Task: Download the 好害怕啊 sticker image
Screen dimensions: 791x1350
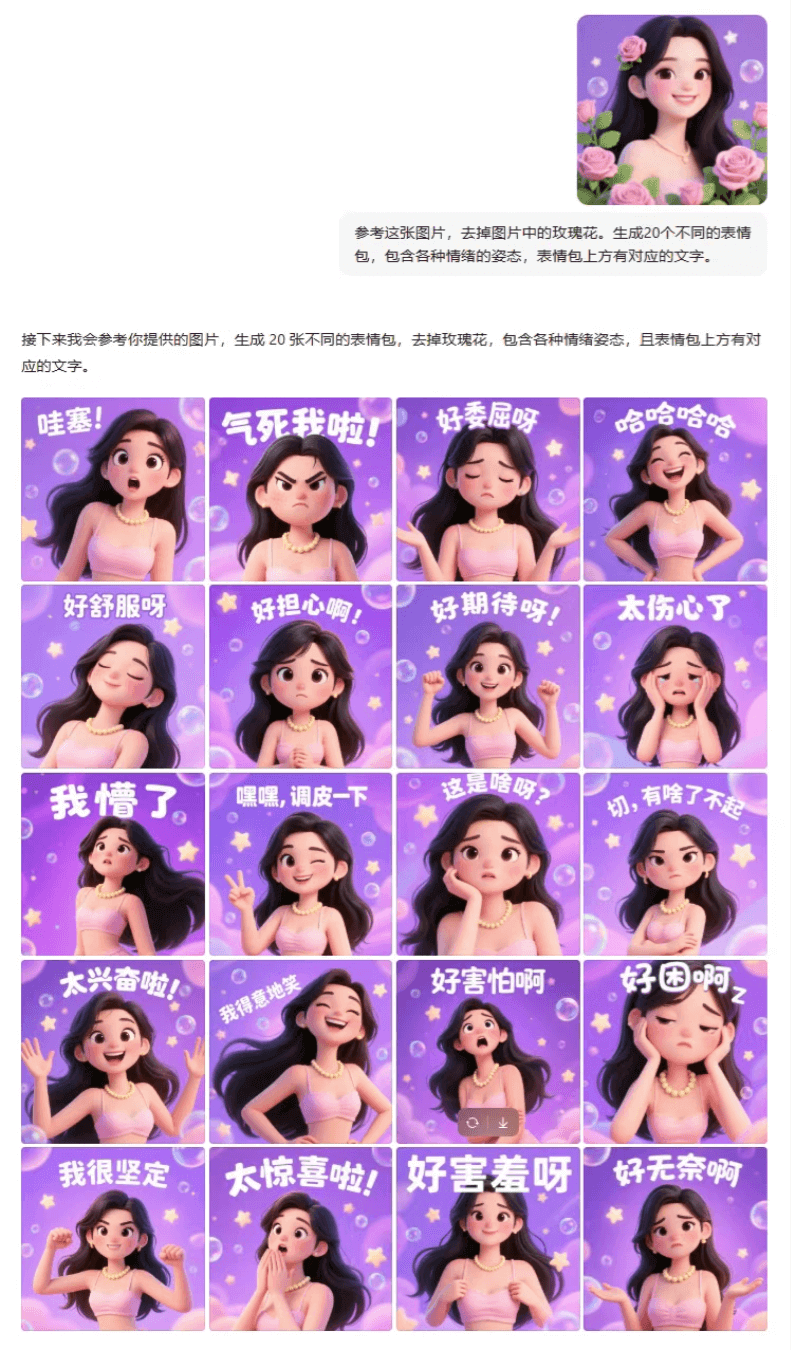Action: tap(503, 1122)
